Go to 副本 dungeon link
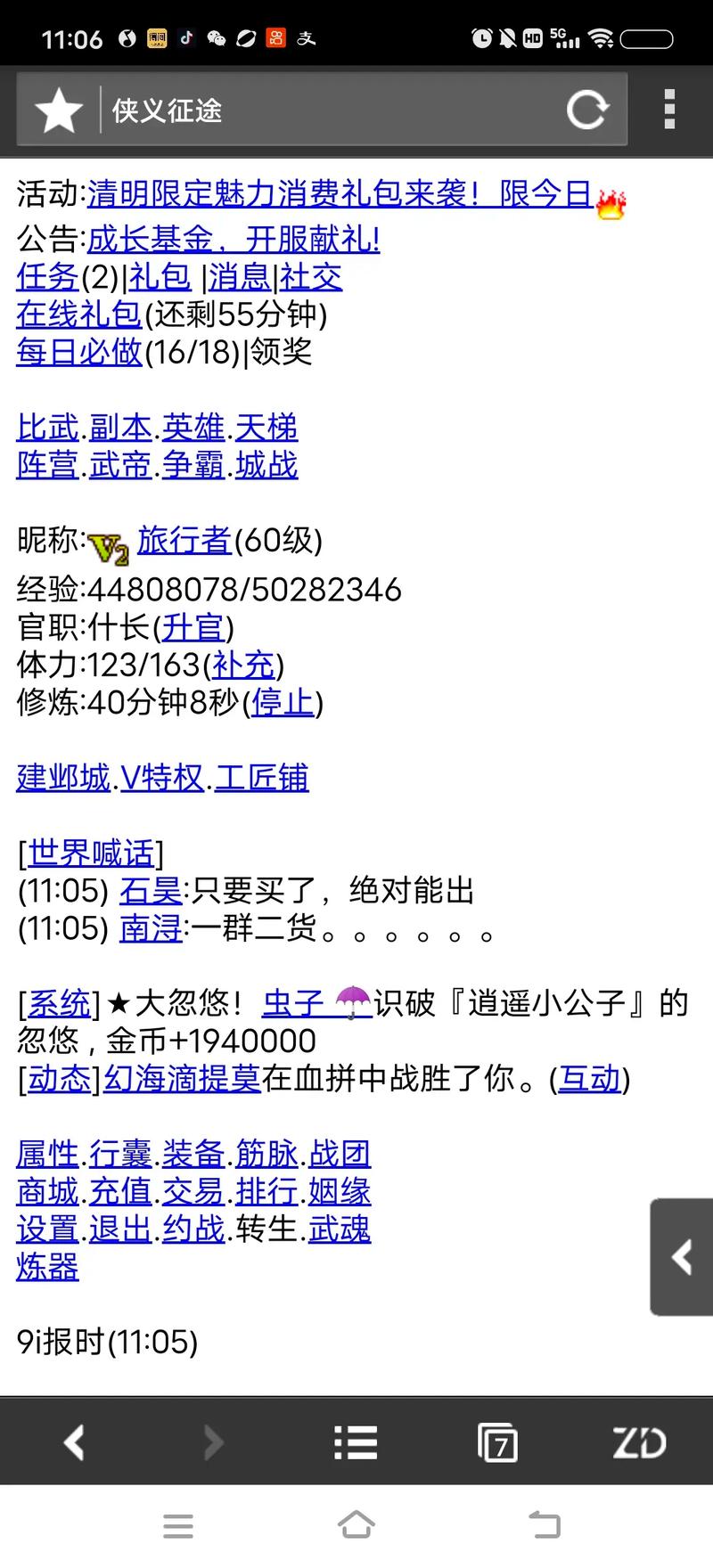This screenshot has width=713, height=1568. click(x=120, y=428)
